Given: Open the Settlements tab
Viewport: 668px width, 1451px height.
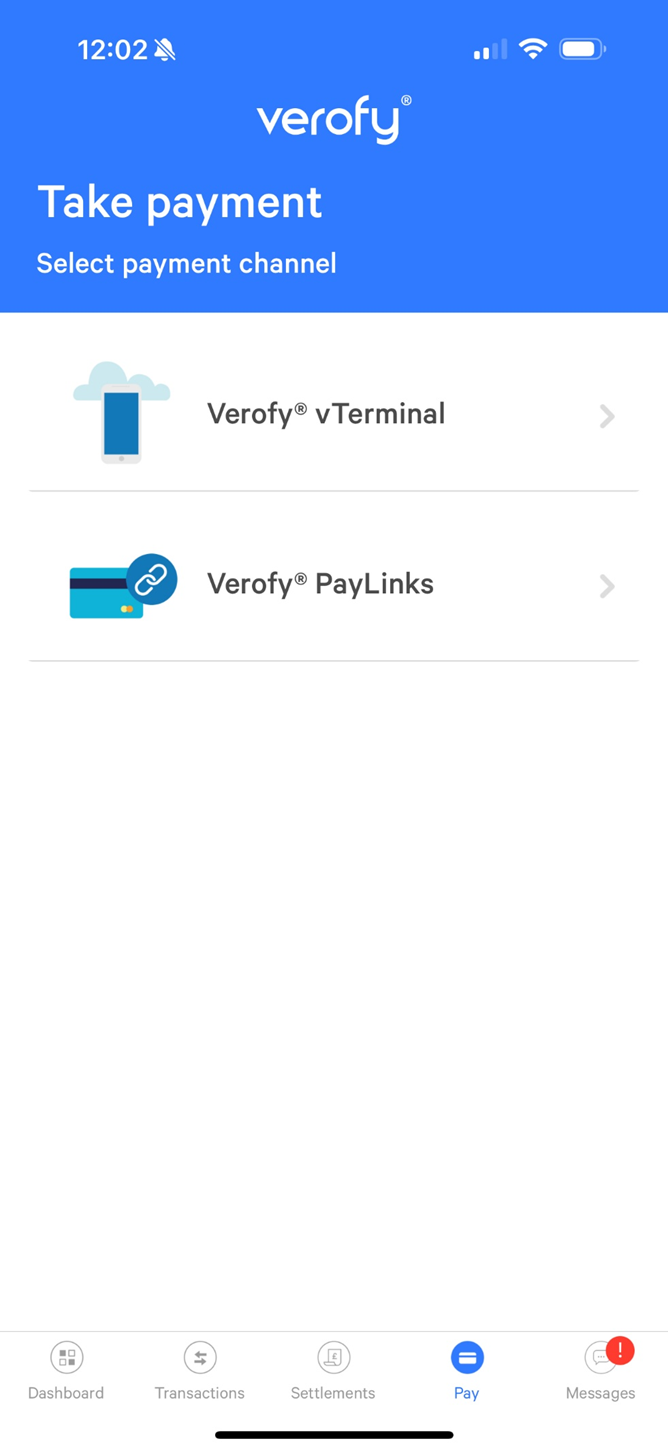Looking at the screenshot, I should coord(333,1371).
